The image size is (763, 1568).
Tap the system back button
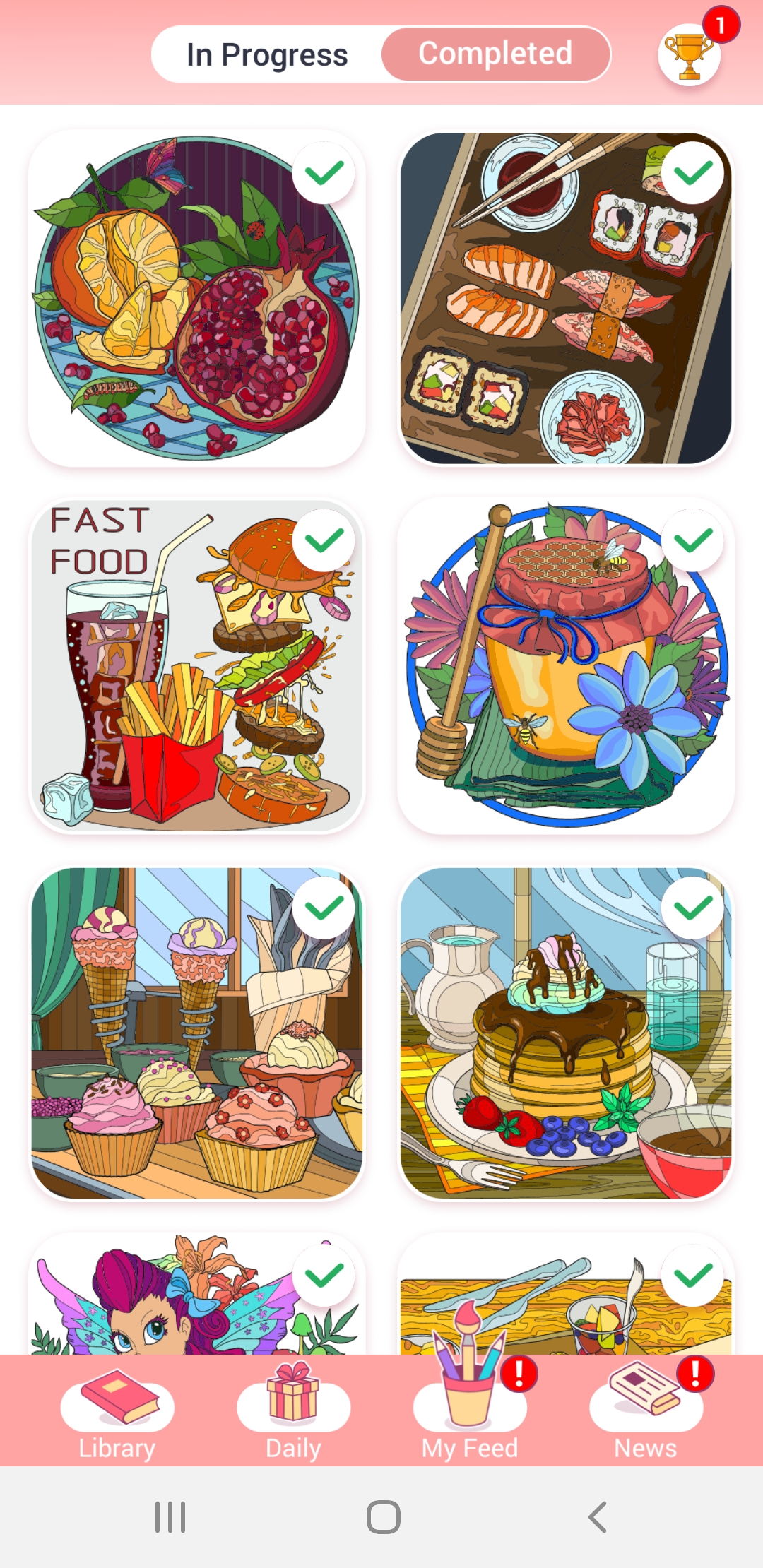[x=598, y=1516]
